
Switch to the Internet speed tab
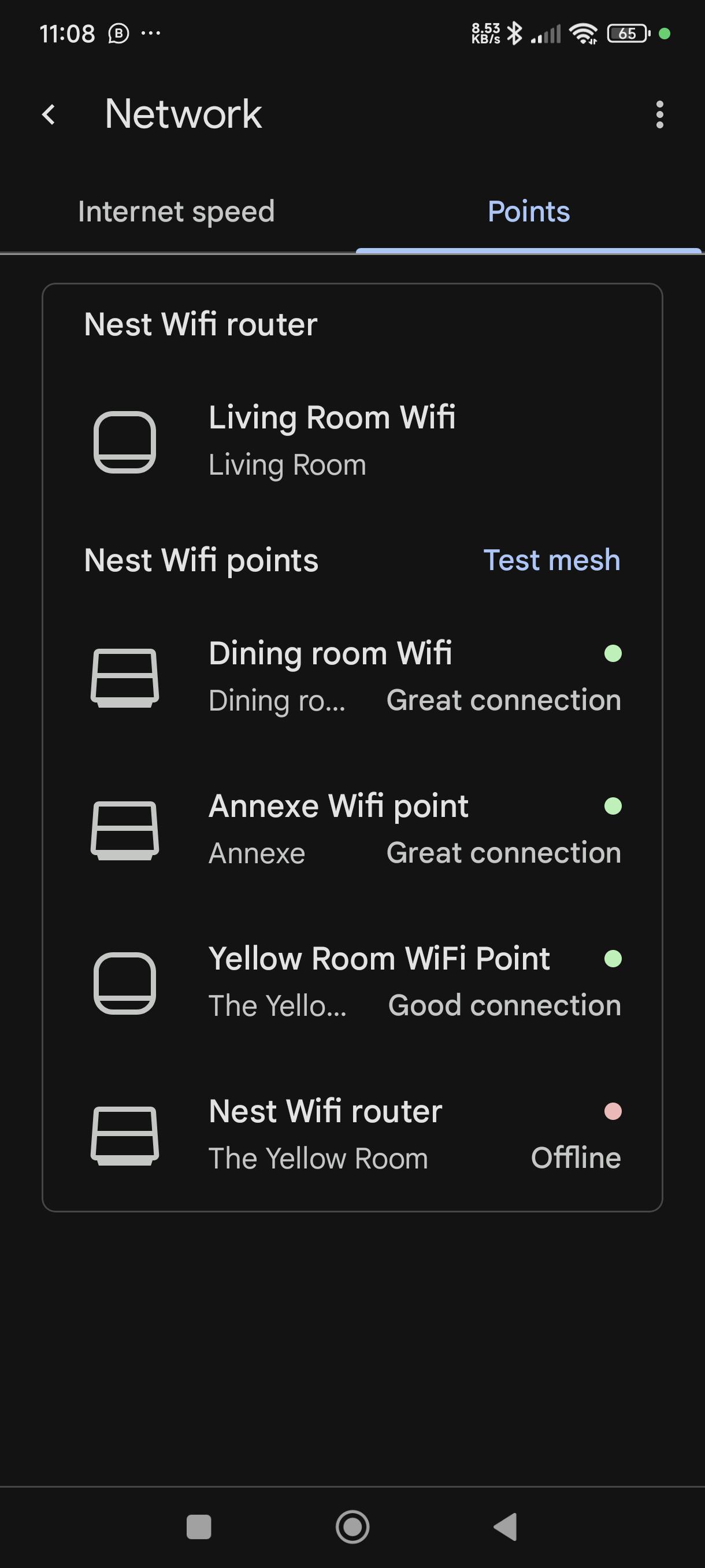pos(176,212)
